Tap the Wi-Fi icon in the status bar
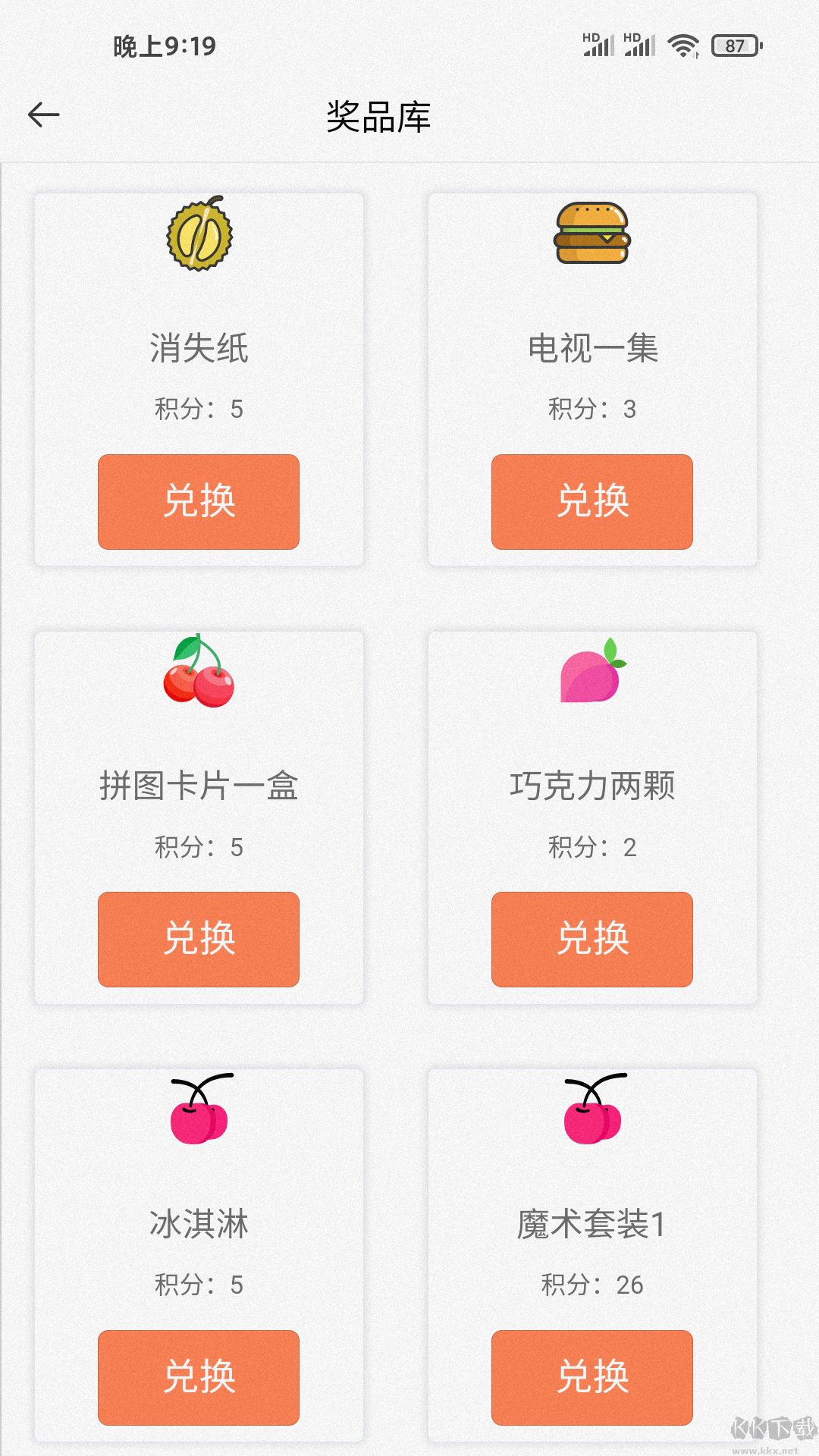Screen dimensions: 819x1456 (x=681, y=44)
